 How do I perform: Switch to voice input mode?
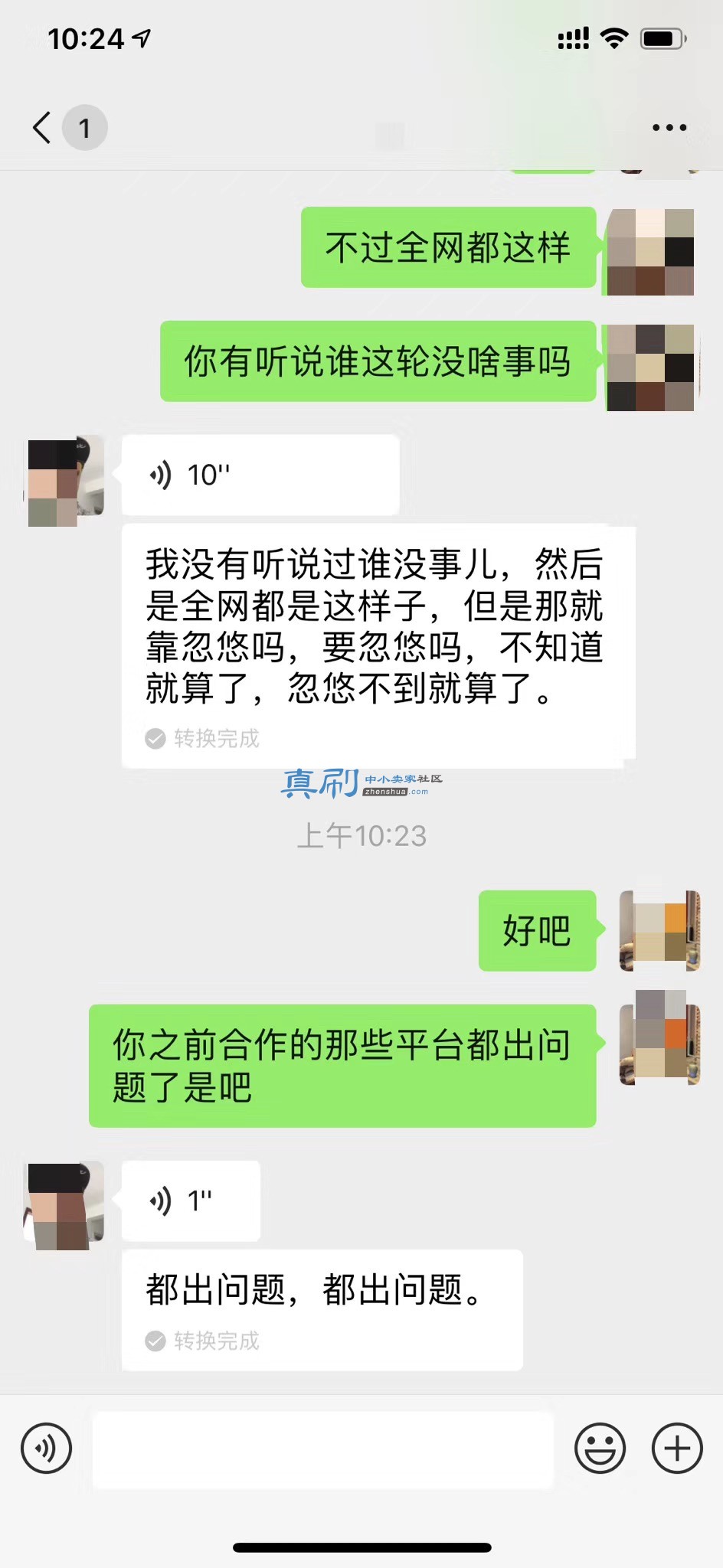[47, 1448]
